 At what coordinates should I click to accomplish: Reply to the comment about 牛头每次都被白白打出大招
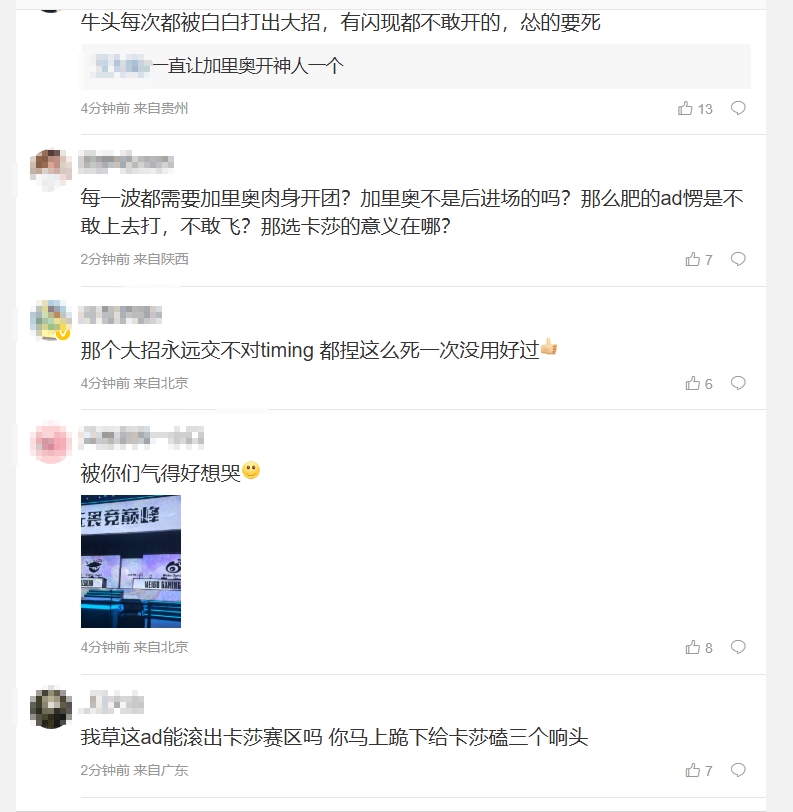click(x=738, y=108)
